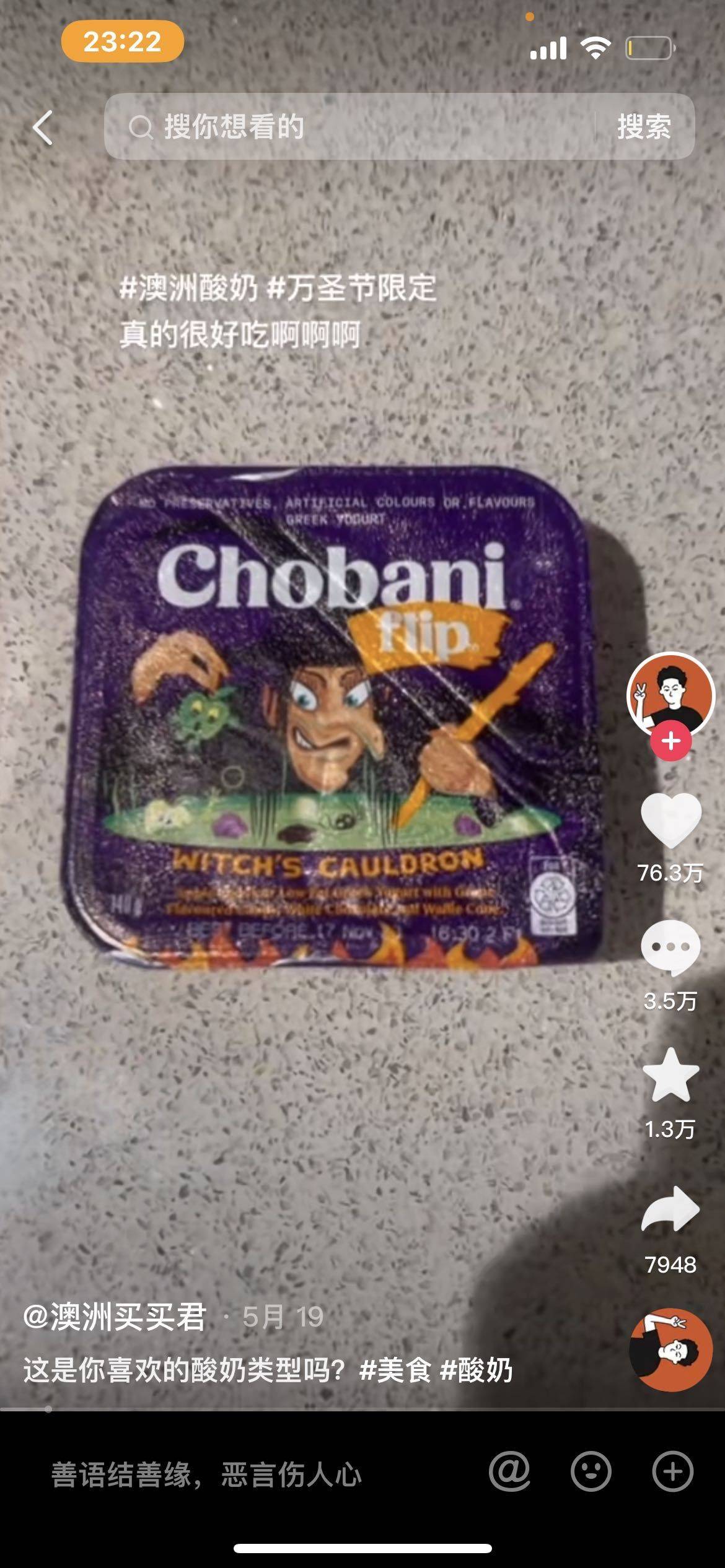Viewport: 725px width, 1568px height.
Task: Open the spinning music disc
Action: click(670, 1349)
